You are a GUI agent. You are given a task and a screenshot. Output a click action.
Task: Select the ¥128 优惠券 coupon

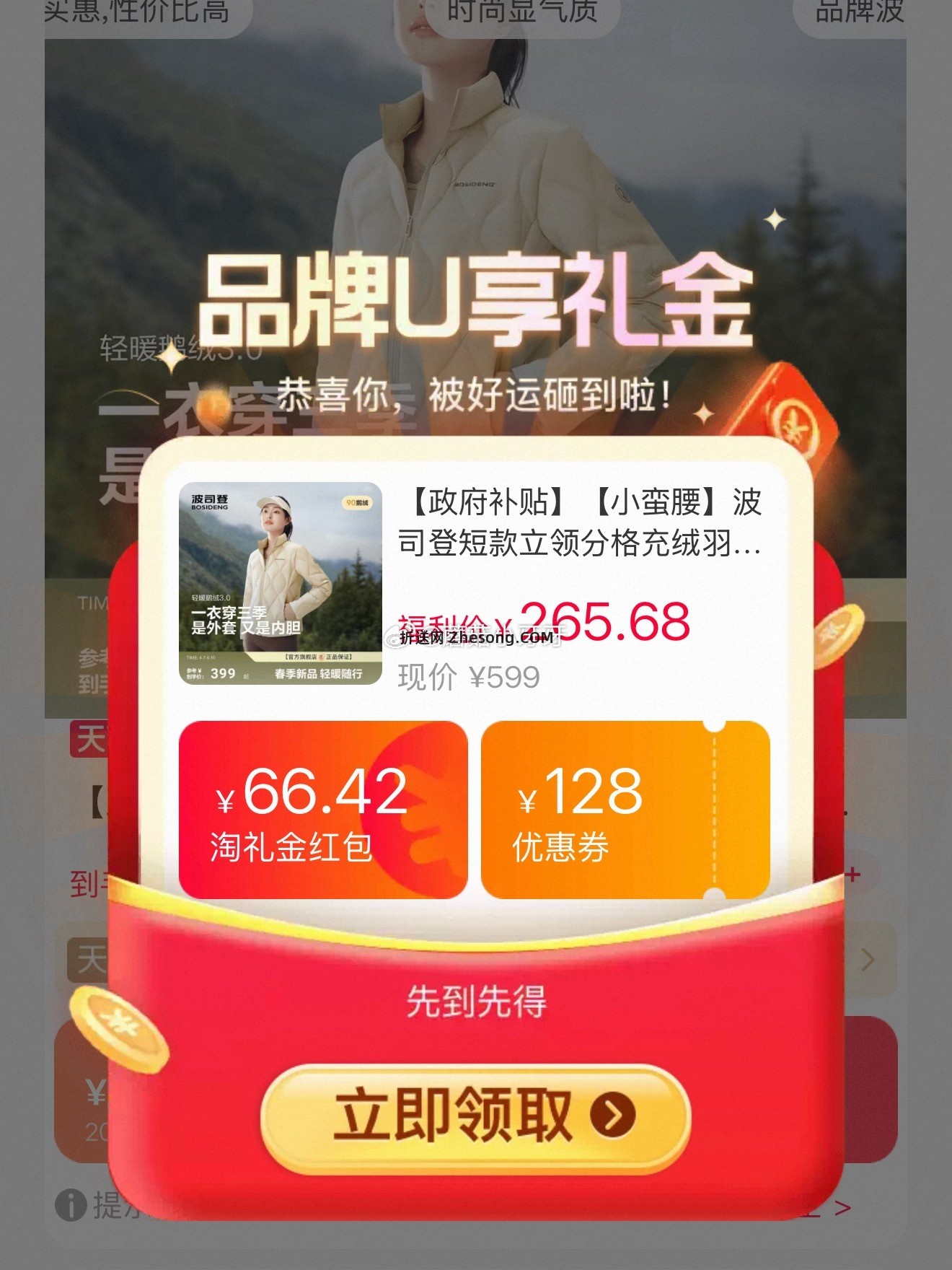coord(625,810)
